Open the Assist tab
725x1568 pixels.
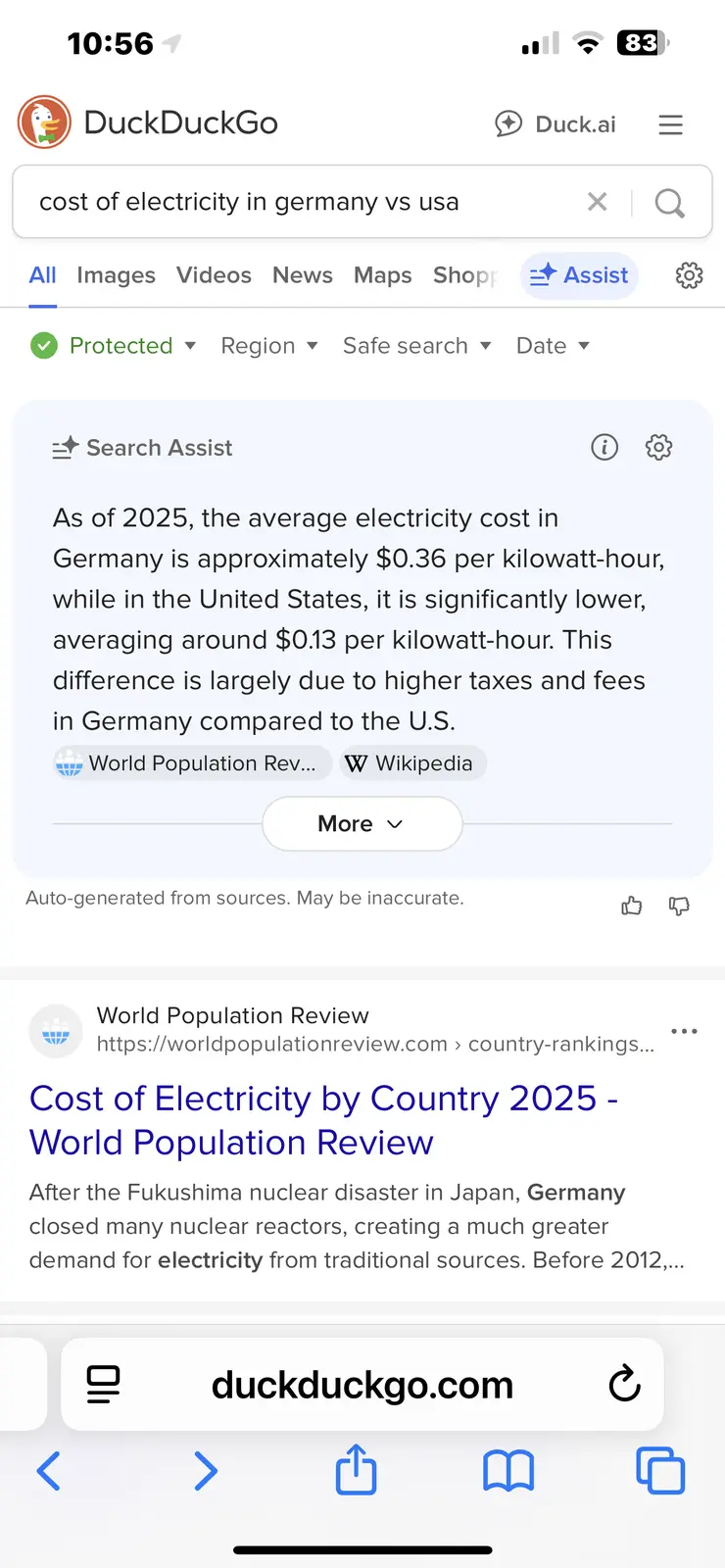click(x=579, y=275)
